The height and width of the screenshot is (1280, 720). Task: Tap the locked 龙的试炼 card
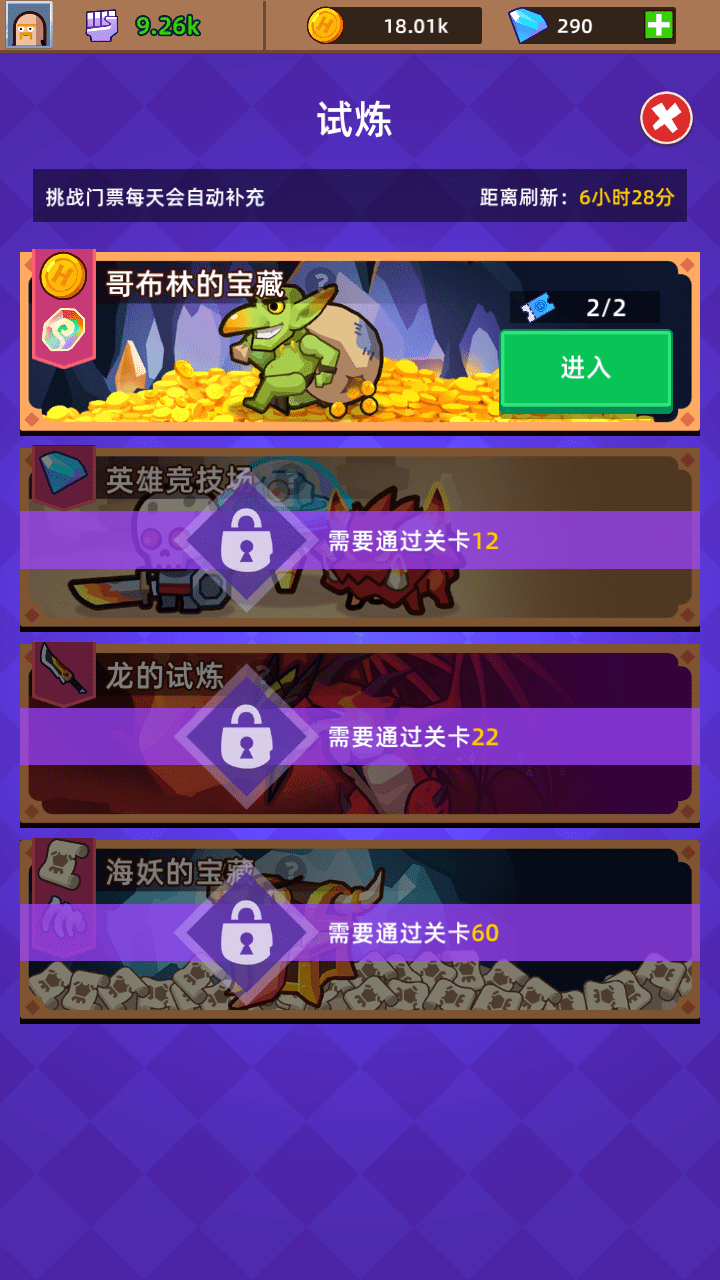pyautogui.click(x=360, y=736)
